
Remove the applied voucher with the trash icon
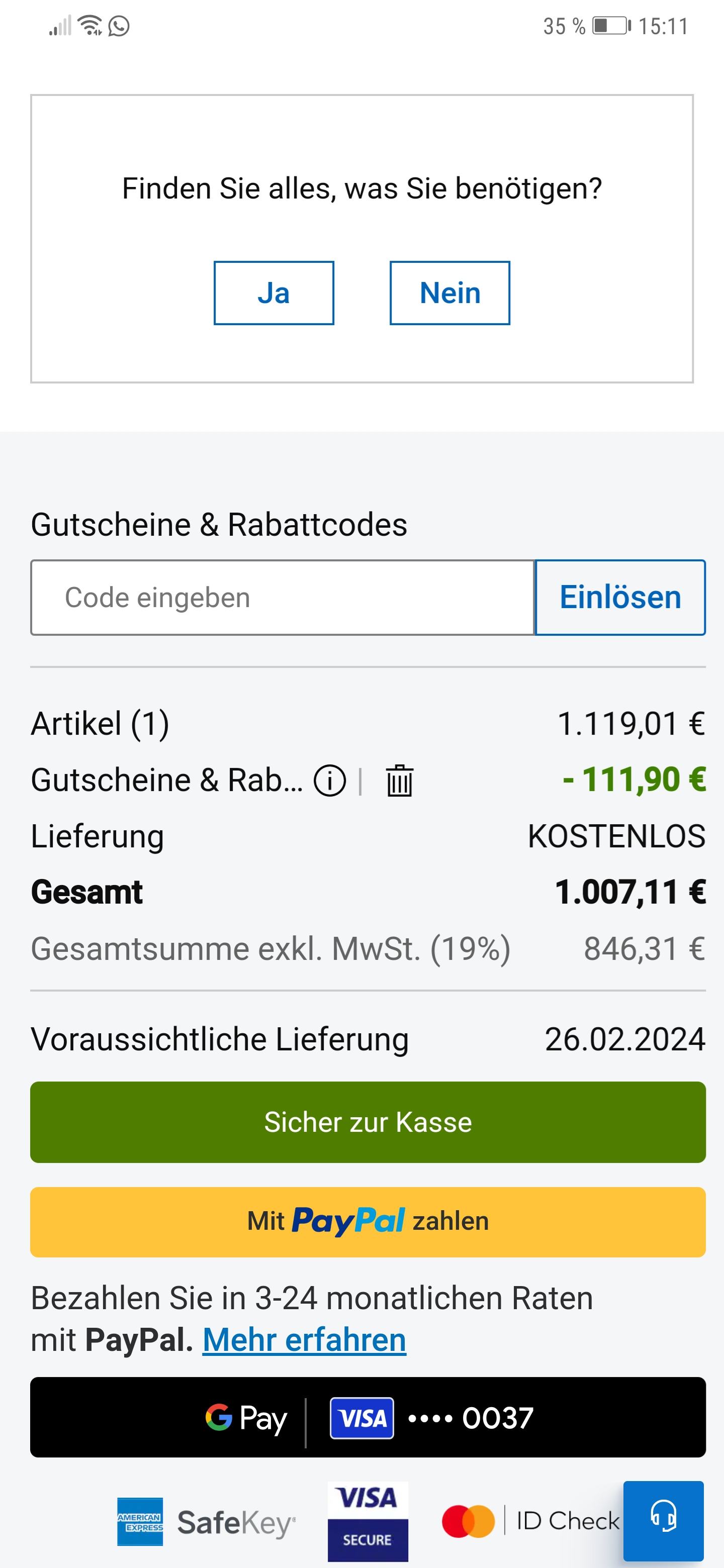point(399,780)
